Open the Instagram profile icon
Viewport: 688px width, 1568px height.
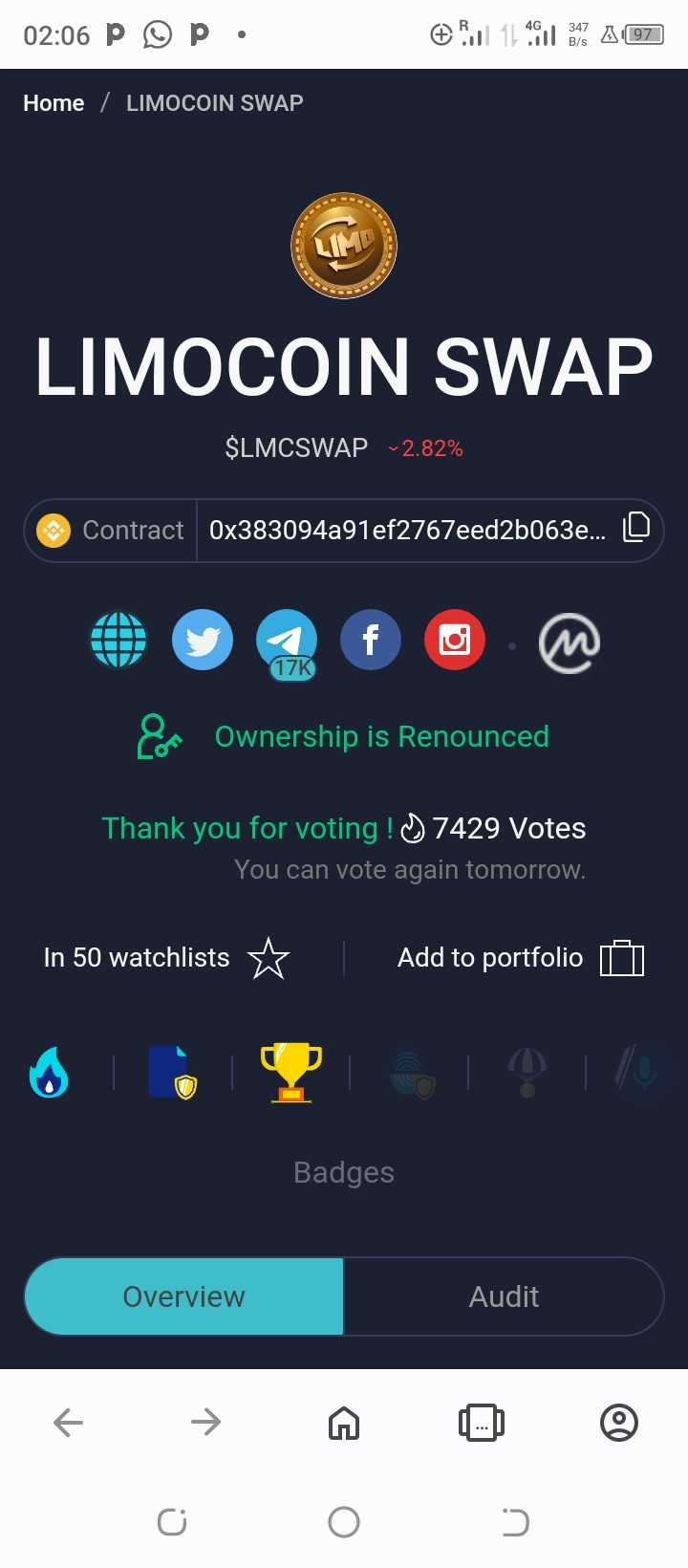(x=455, y=640)
